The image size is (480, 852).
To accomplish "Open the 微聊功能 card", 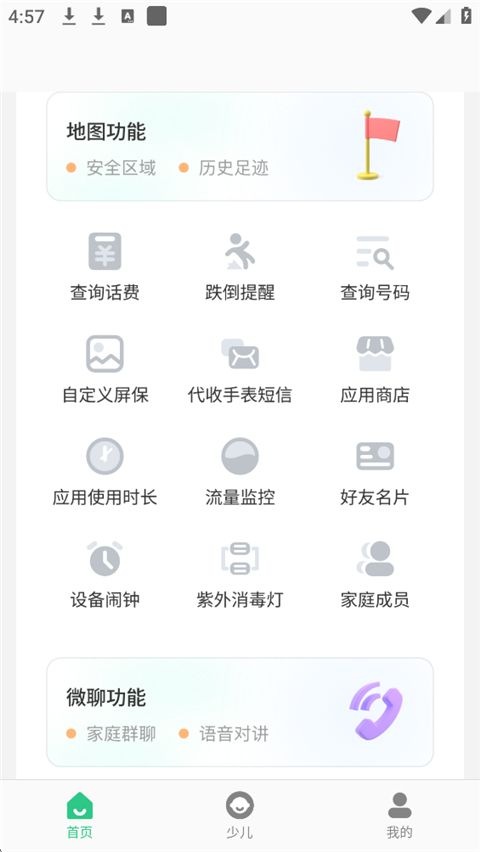I will (240, 712).
